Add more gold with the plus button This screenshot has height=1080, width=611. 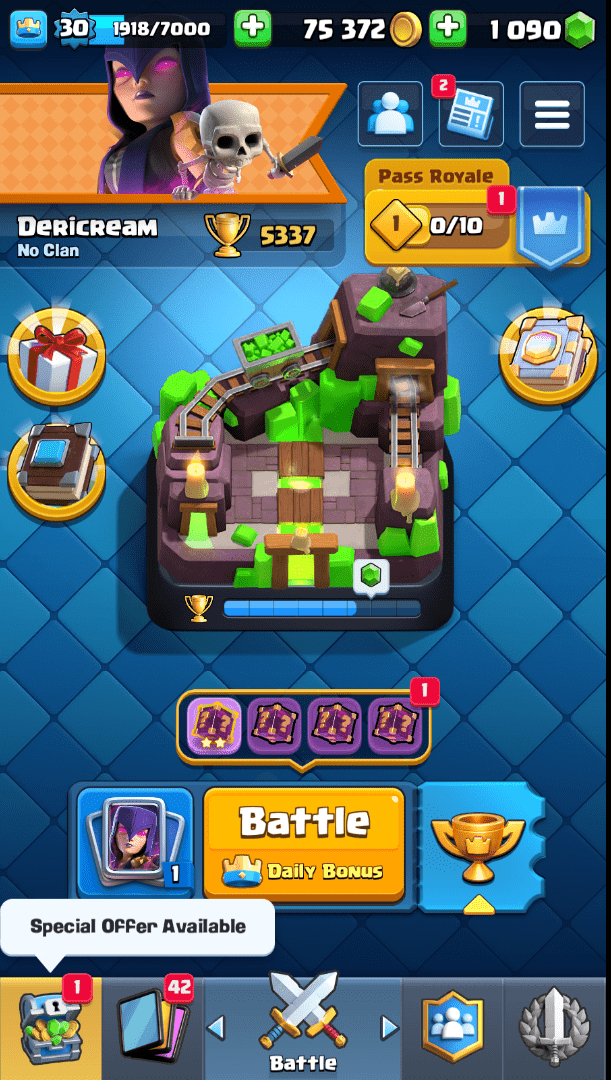point(447,29)
